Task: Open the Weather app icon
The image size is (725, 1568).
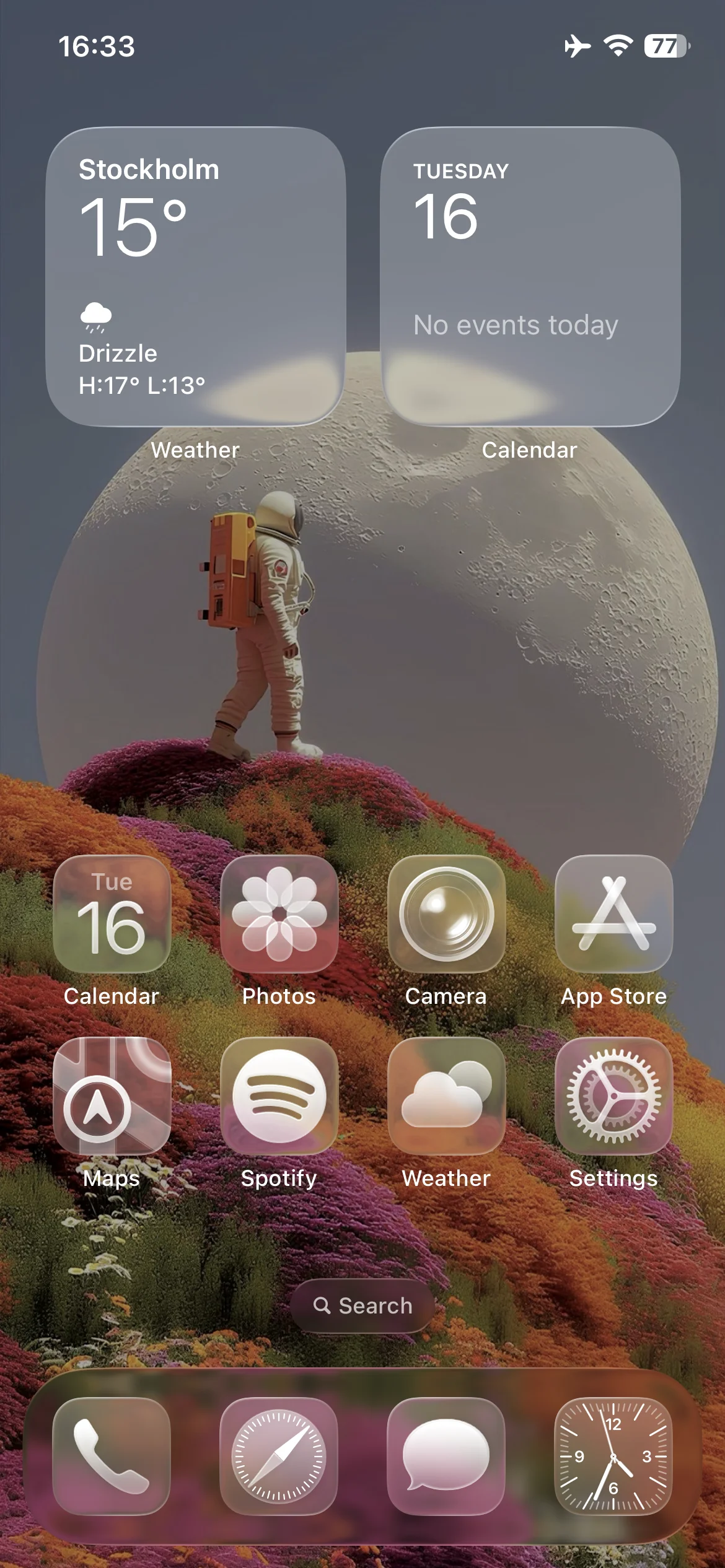Action: [x=446, y=1095]
